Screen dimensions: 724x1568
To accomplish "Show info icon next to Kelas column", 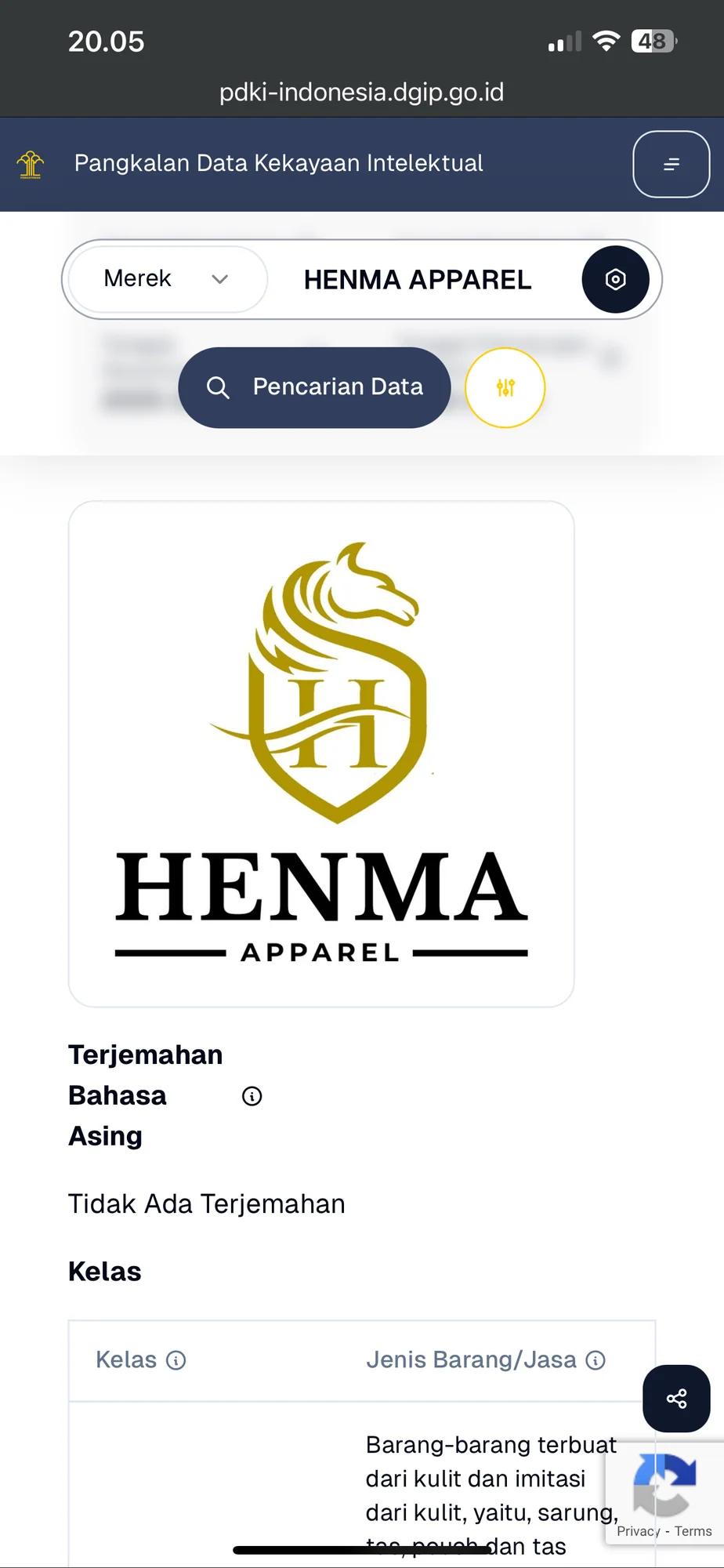I will coord(176,1360).
